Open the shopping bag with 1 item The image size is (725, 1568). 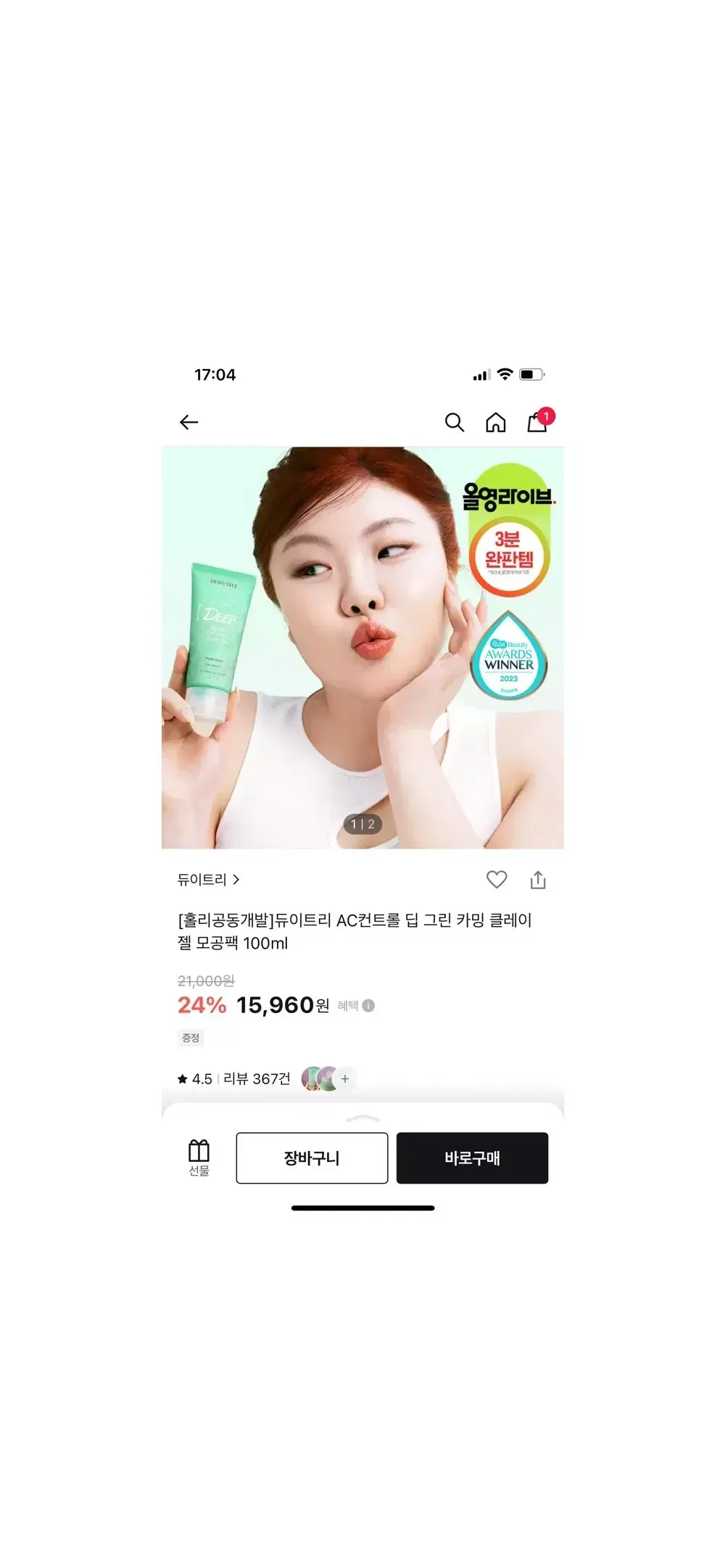pos(537,422)
